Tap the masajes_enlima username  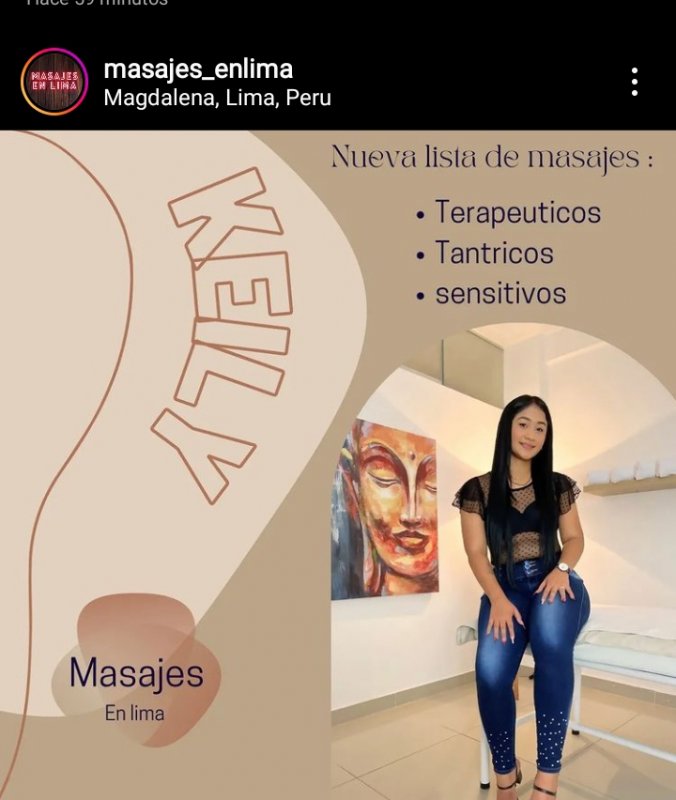(198, 69)
